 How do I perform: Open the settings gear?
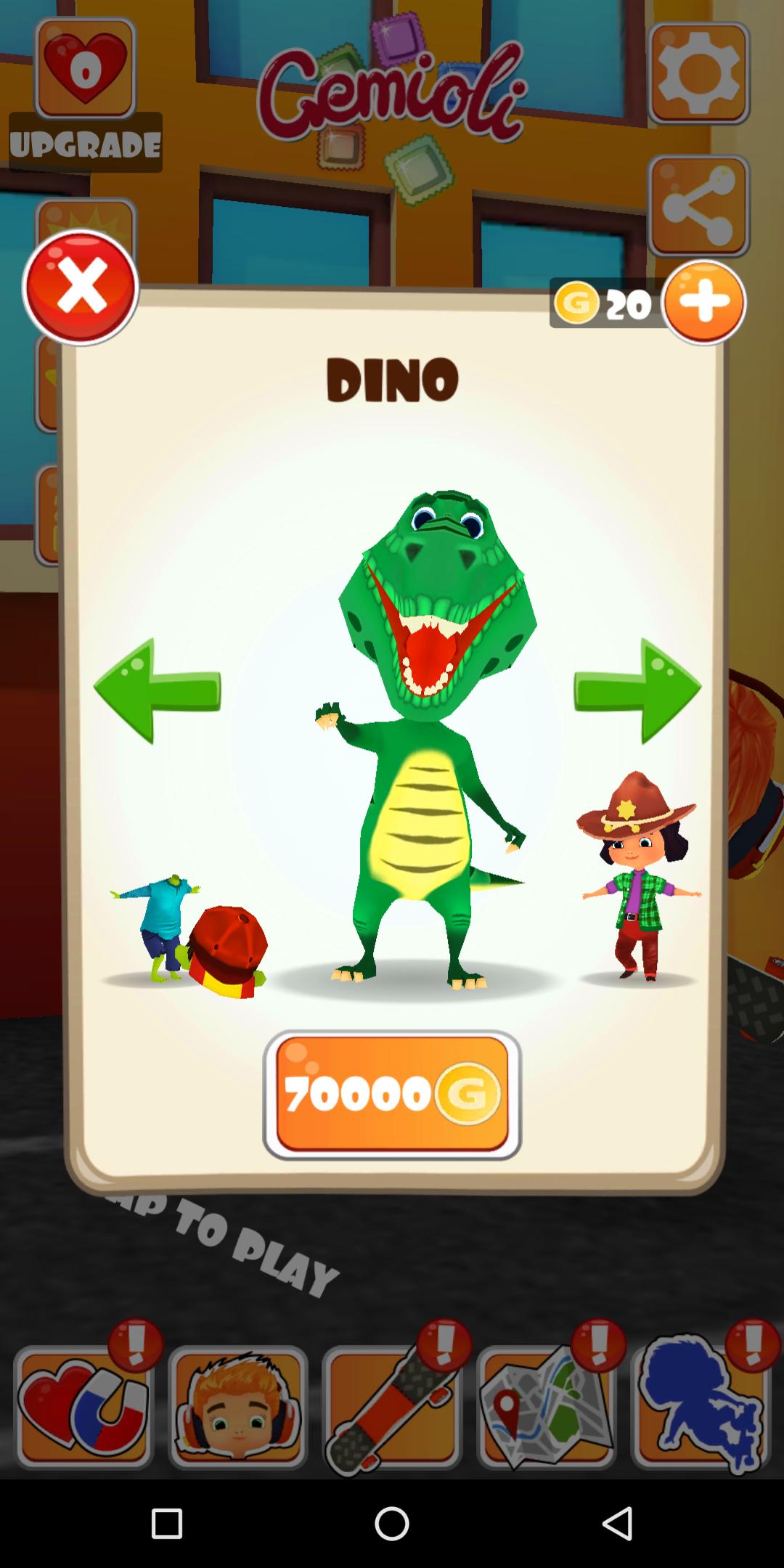tap(698, 73)
